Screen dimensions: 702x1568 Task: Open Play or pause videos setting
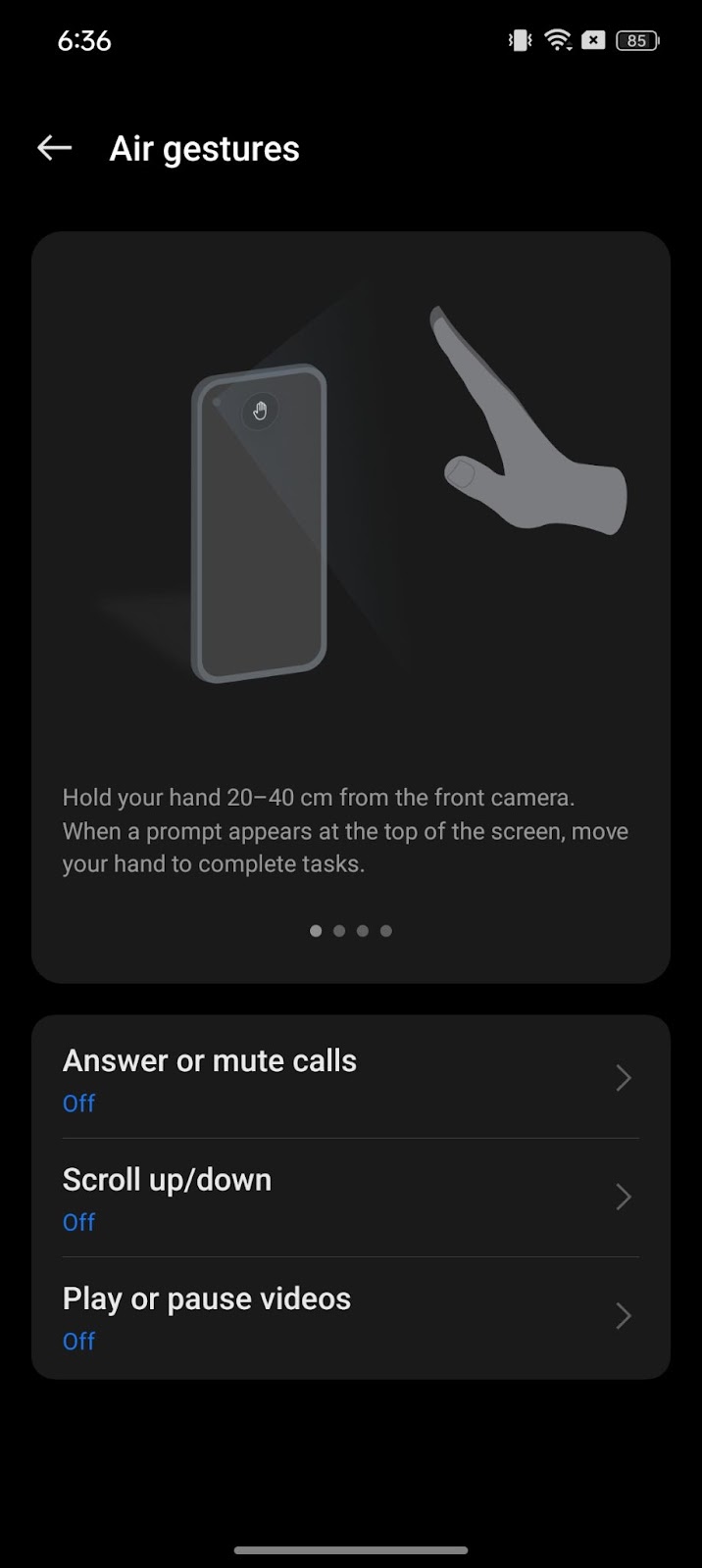pyautogui.click(x=350, y=1316)
